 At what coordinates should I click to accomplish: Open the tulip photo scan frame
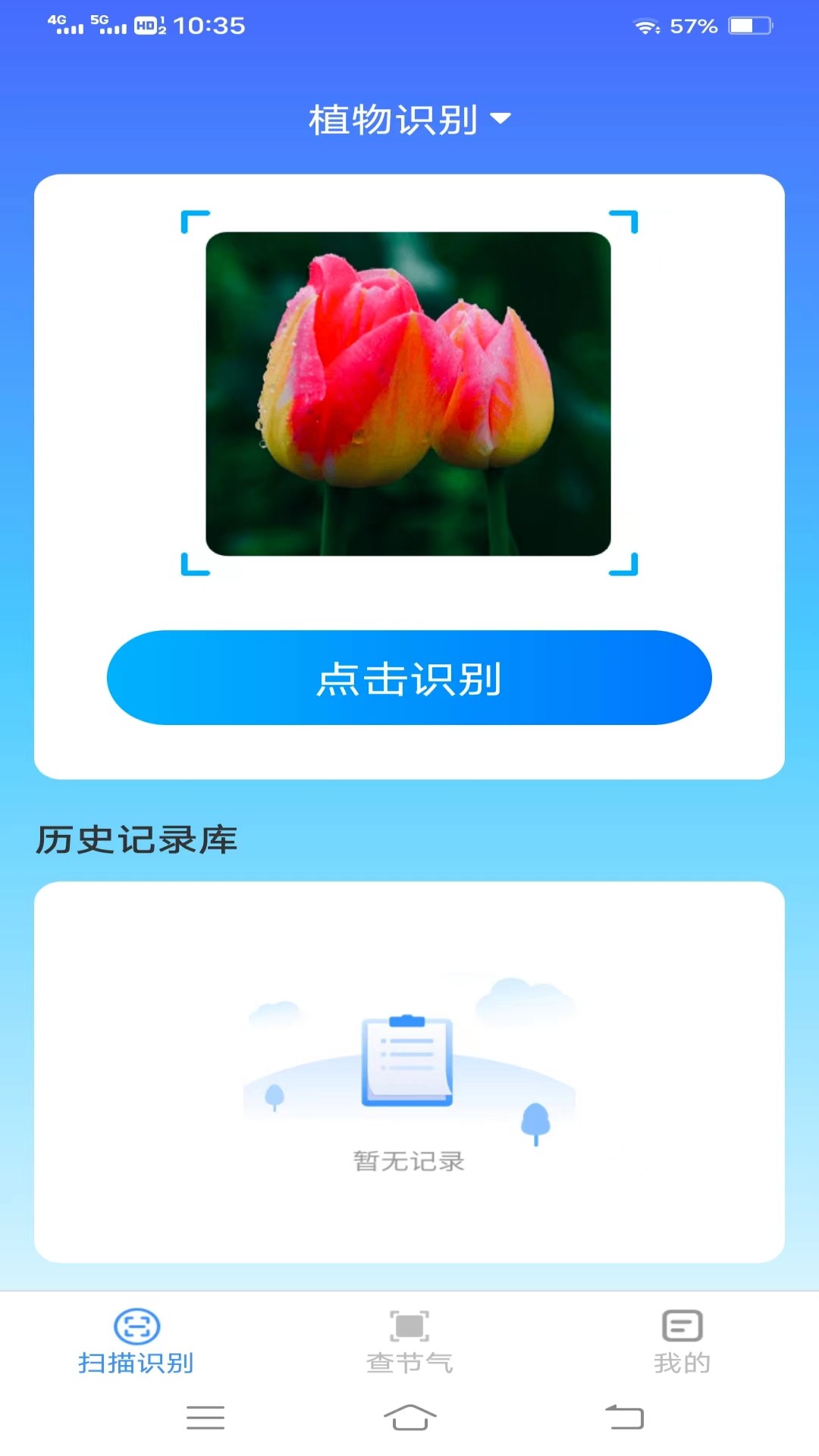409,394
